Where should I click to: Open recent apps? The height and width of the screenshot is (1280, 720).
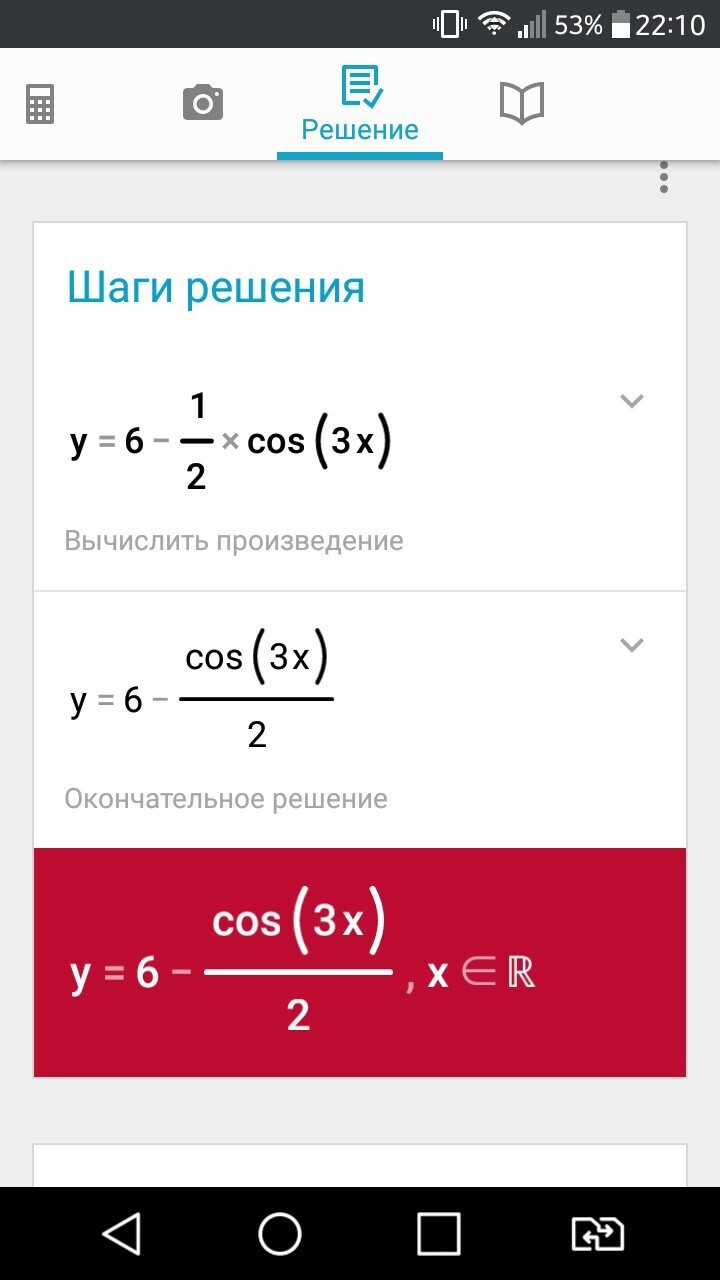438,1233
